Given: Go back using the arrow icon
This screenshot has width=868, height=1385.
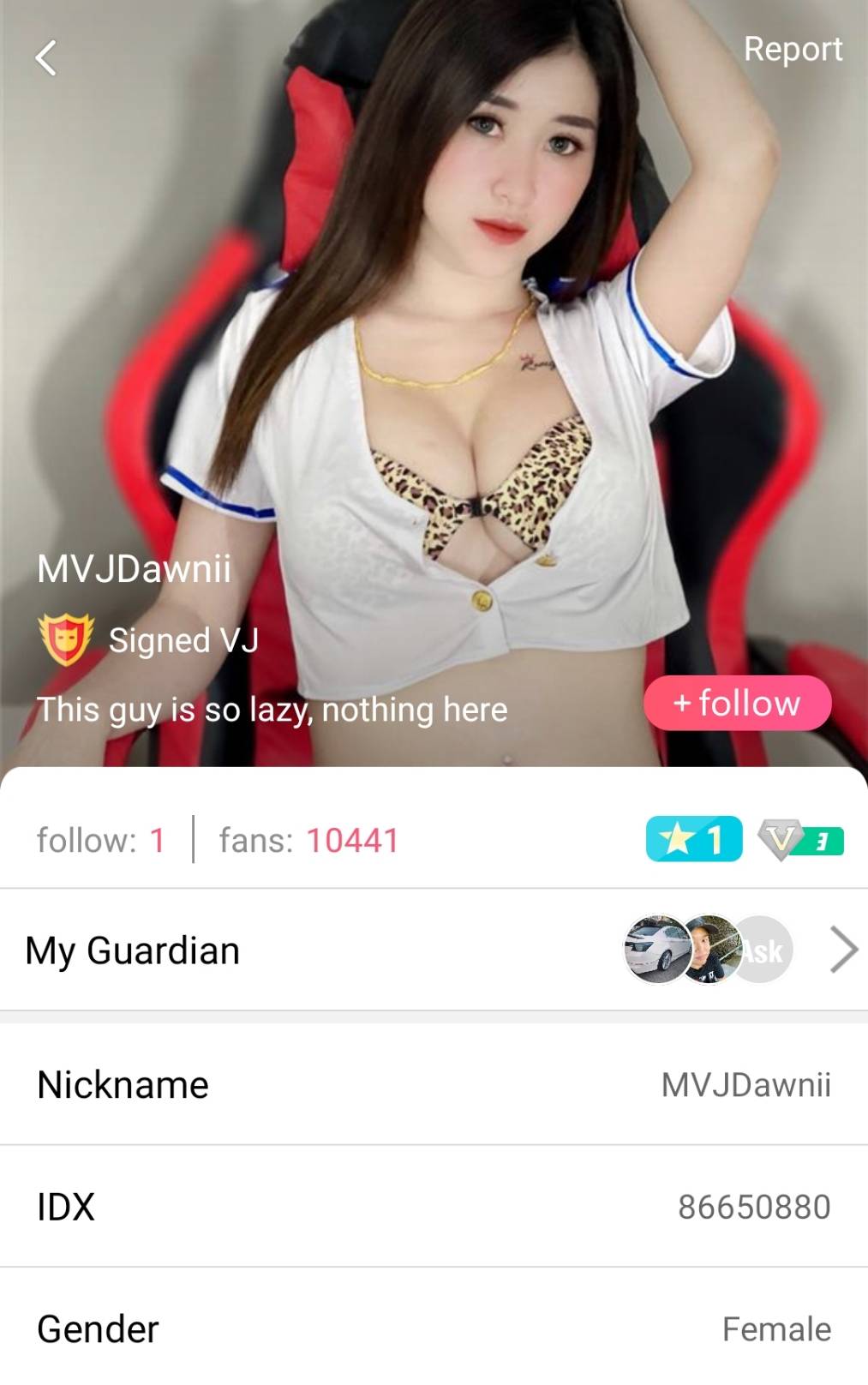Looking at the screenshot, I should [46, 58].
